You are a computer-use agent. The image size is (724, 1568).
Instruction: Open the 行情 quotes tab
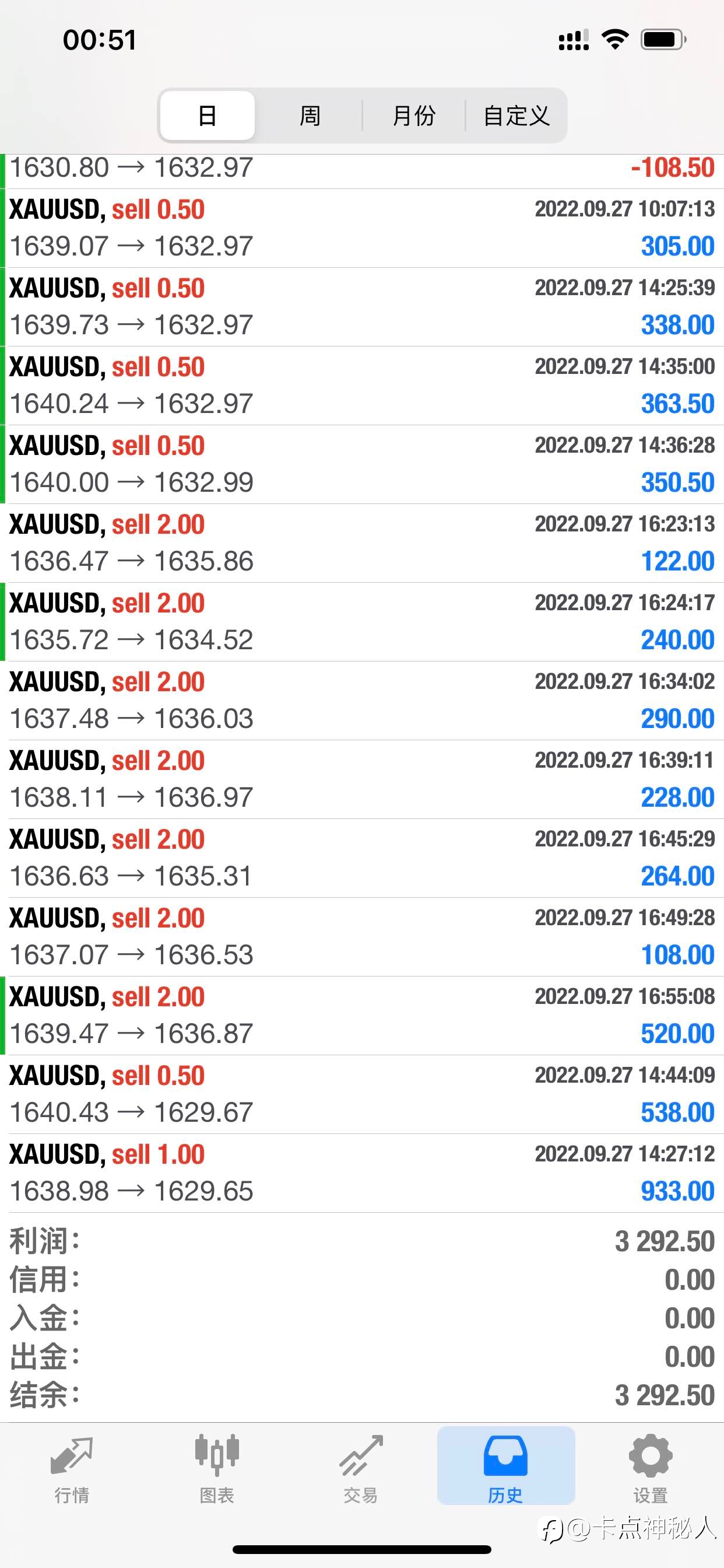72,1468
